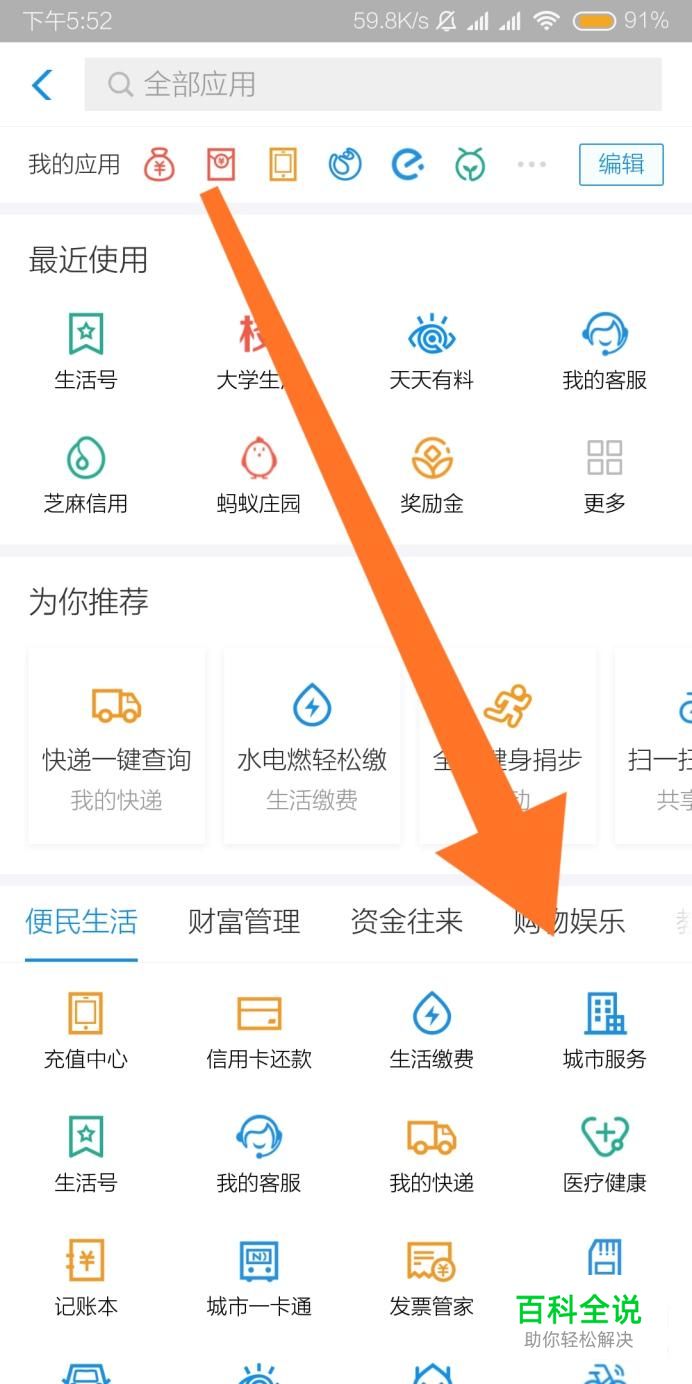Screen dimensions: 692x1384
Task: Go back with the top-left arrow
Action: click(x=42, y=85)
